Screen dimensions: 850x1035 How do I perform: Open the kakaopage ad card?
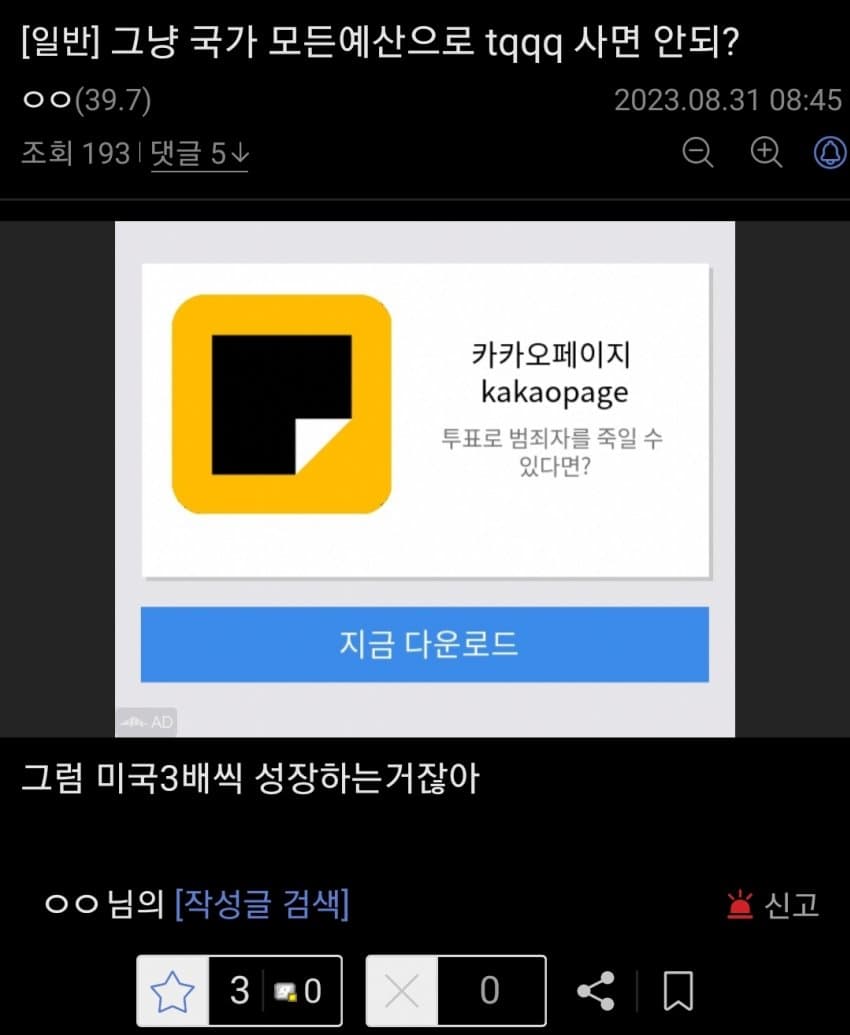(x=424, y=420)
